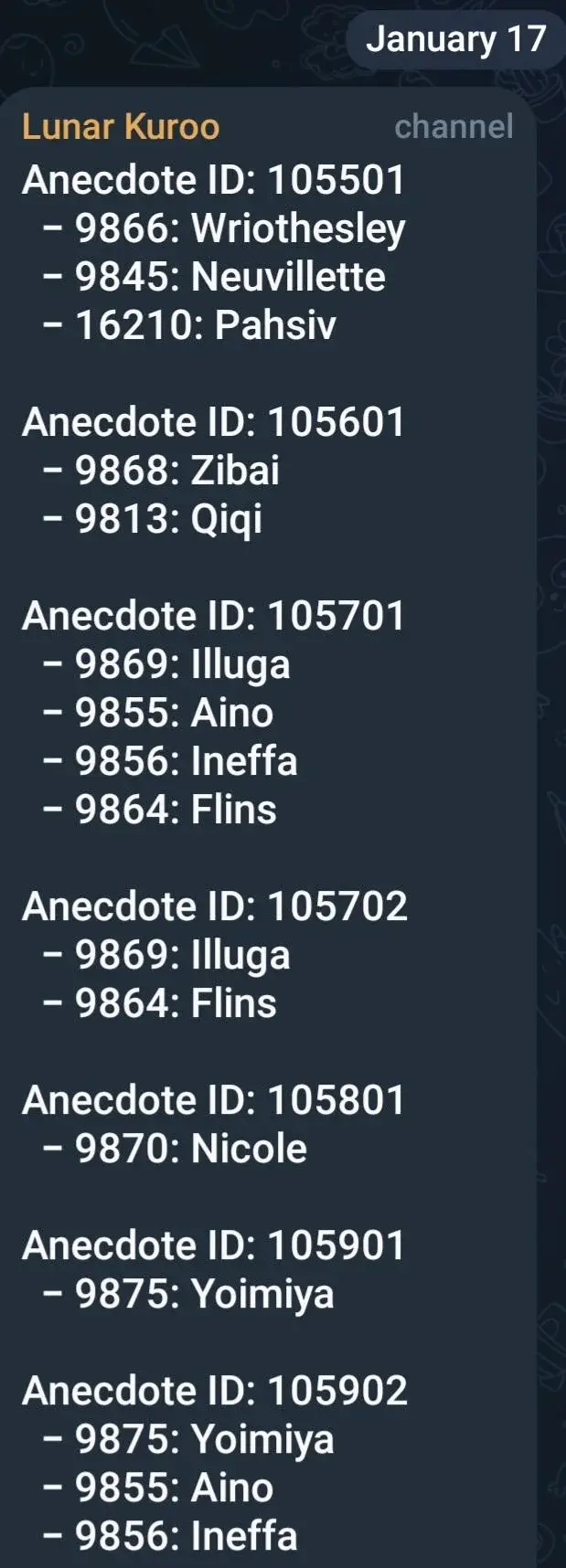The width and height of the screenshot is (566, 1568).
Task: Open the Lunar Kuroo channel name
Action: coord(121,127)
